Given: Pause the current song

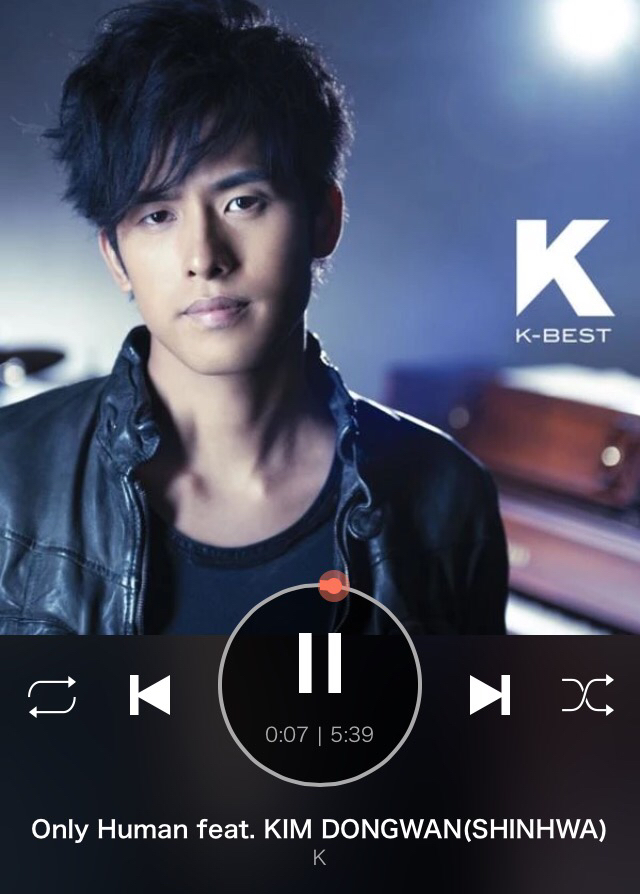Looking at the screenshot, I should click(x=320, y=663).
